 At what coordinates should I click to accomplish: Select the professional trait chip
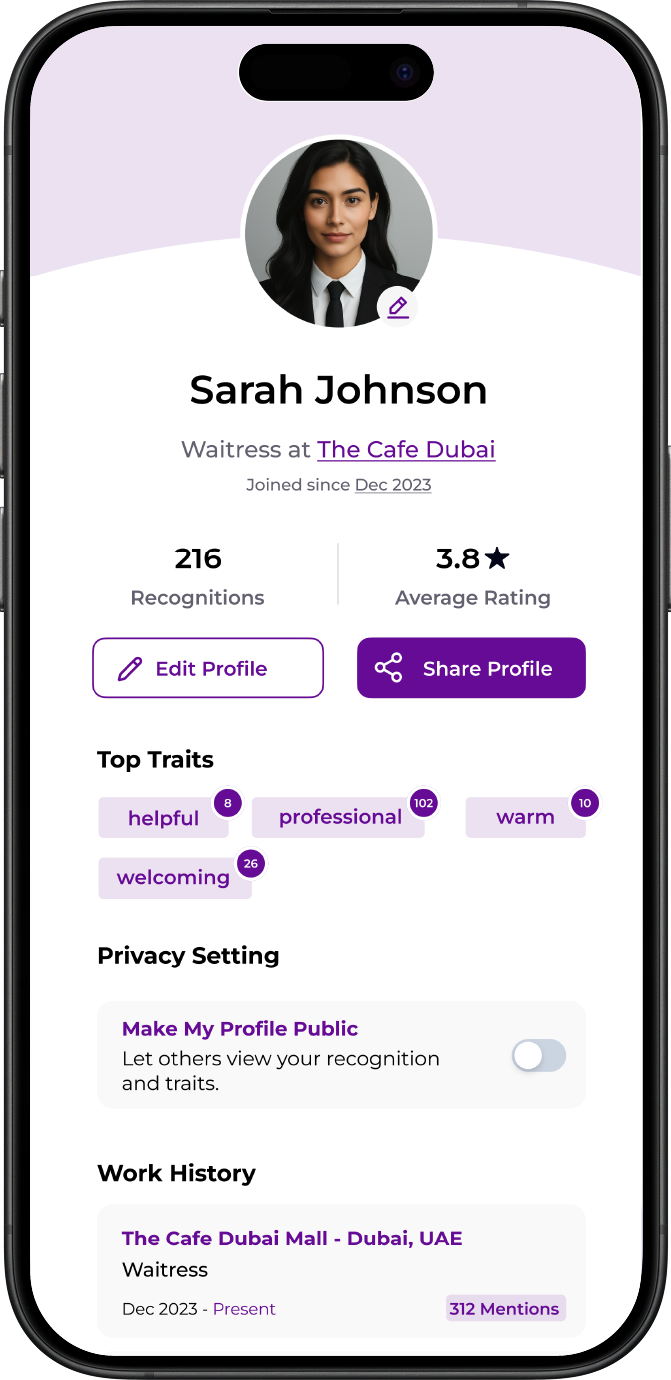(x=339, y=817)
